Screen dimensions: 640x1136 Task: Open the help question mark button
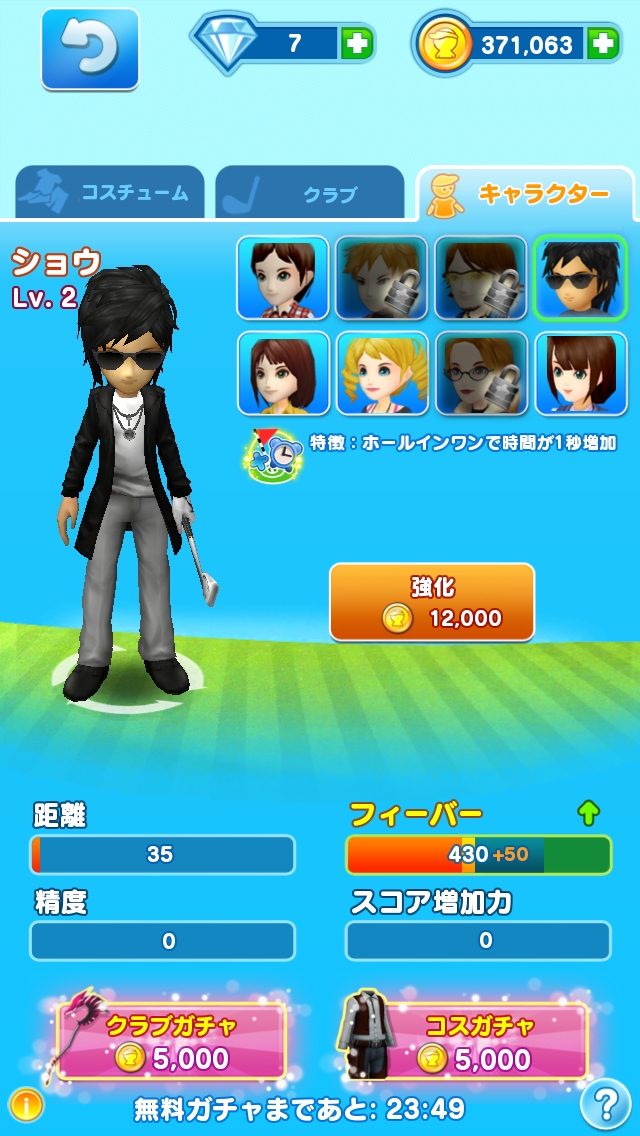point(605,1105)
